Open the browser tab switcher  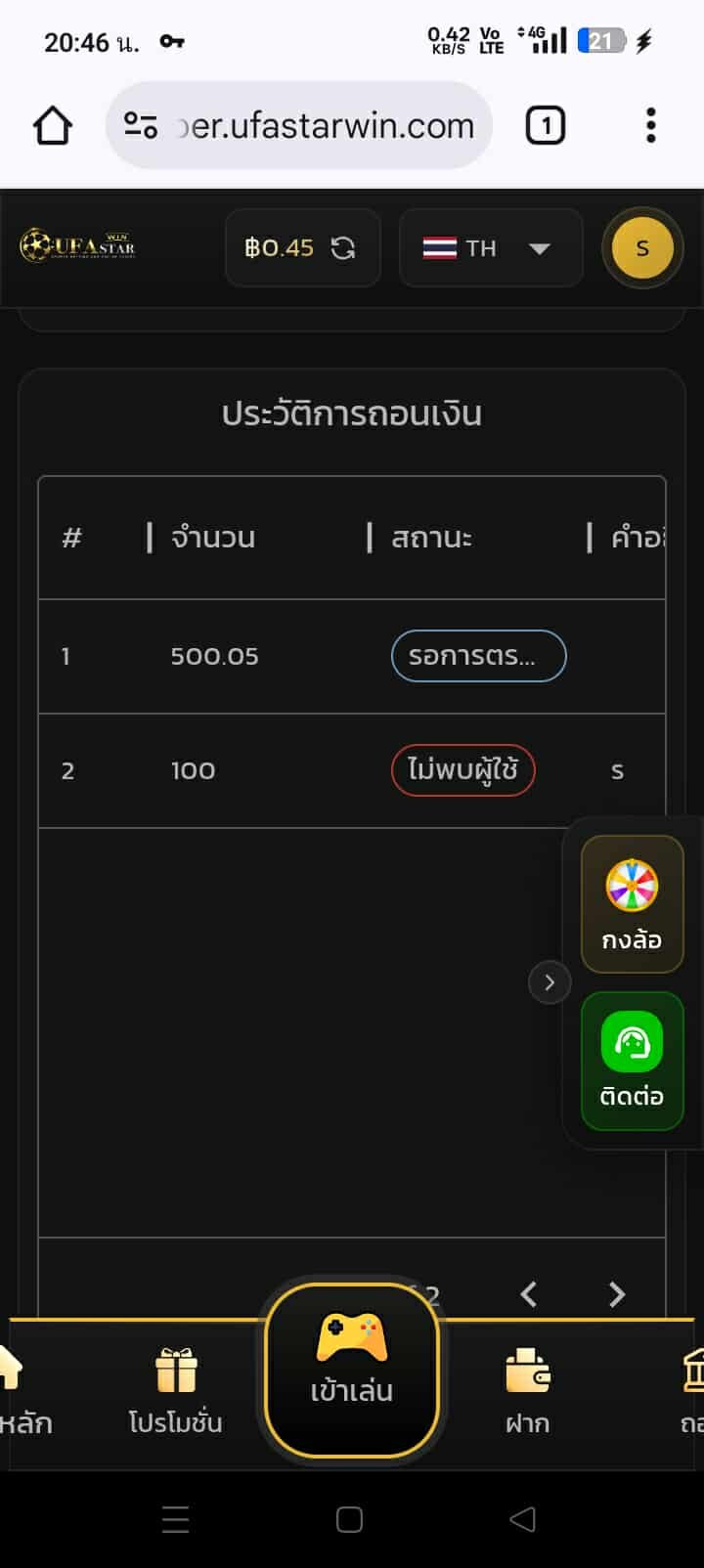coord(546,126)
